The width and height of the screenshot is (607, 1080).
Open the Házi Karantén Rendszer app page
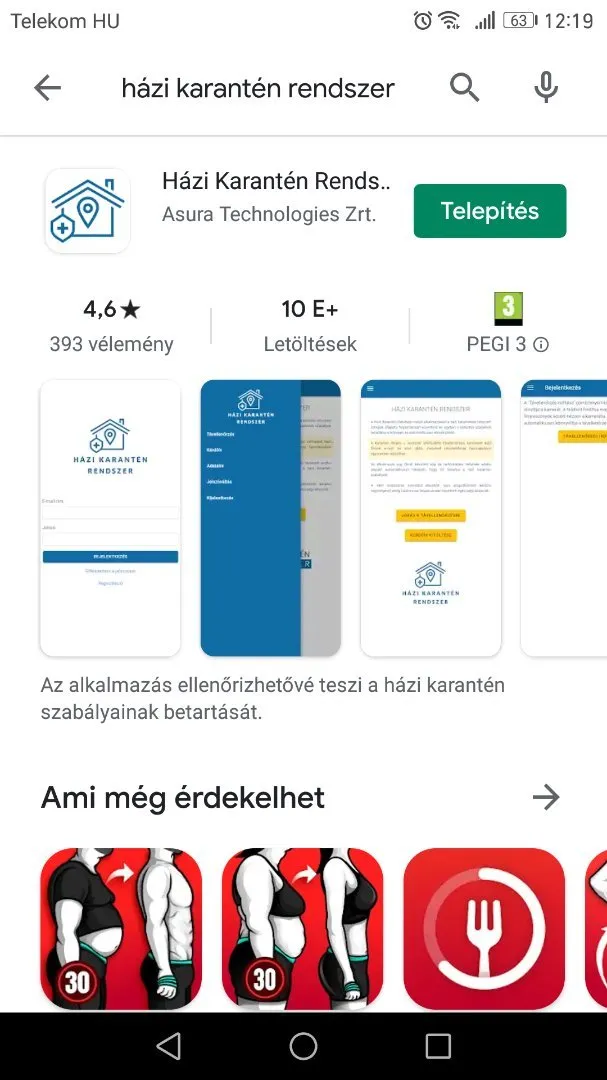(x=275, y=183)
